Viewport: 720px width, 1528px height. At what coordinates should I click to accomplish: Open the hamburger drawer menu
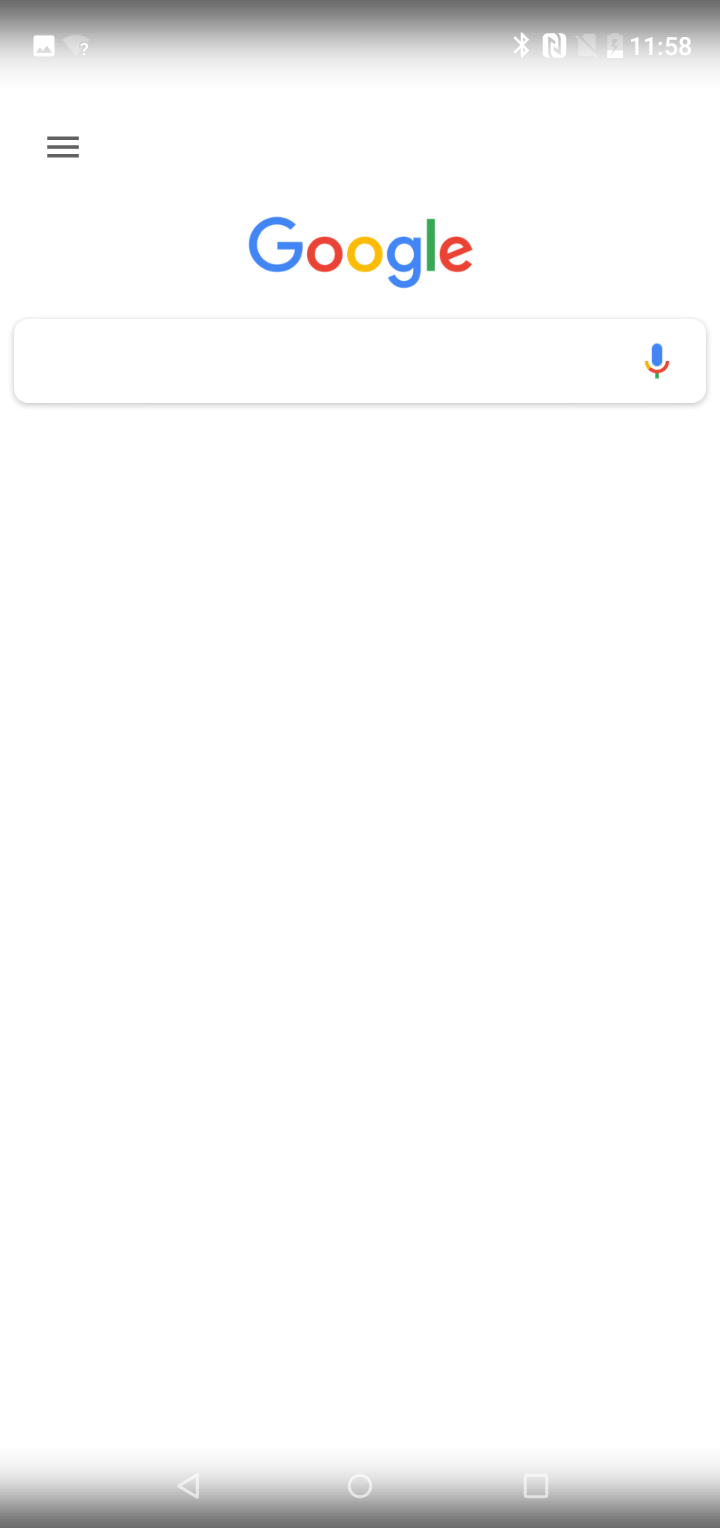[62, 147]
